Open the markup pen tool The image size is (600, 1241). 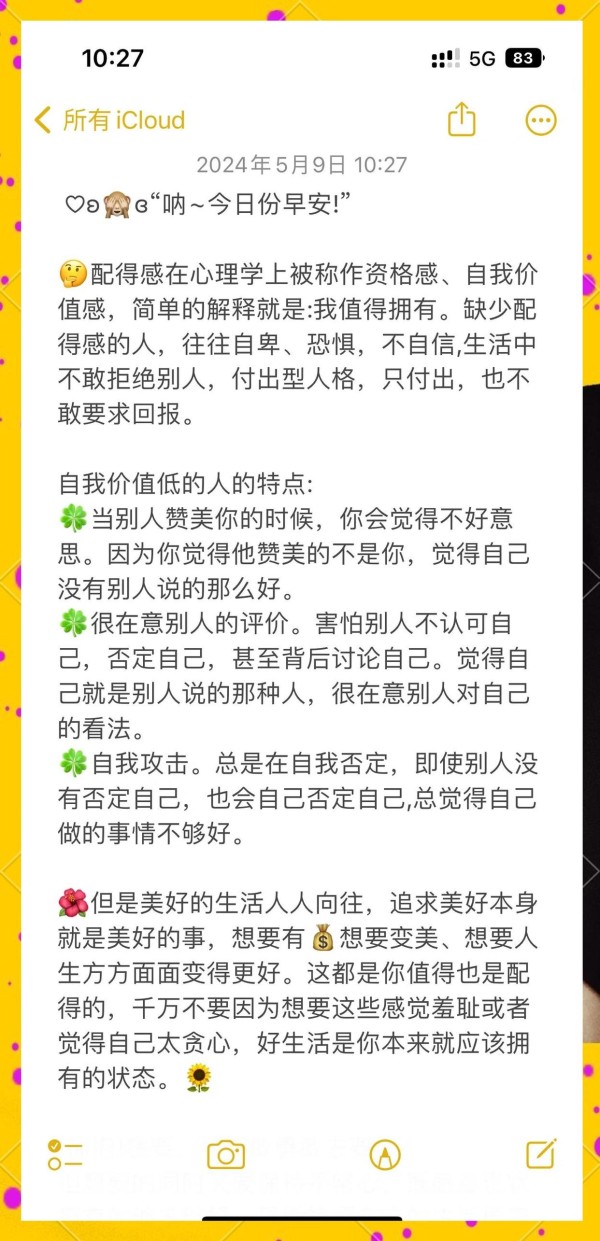coord(384,1154)
